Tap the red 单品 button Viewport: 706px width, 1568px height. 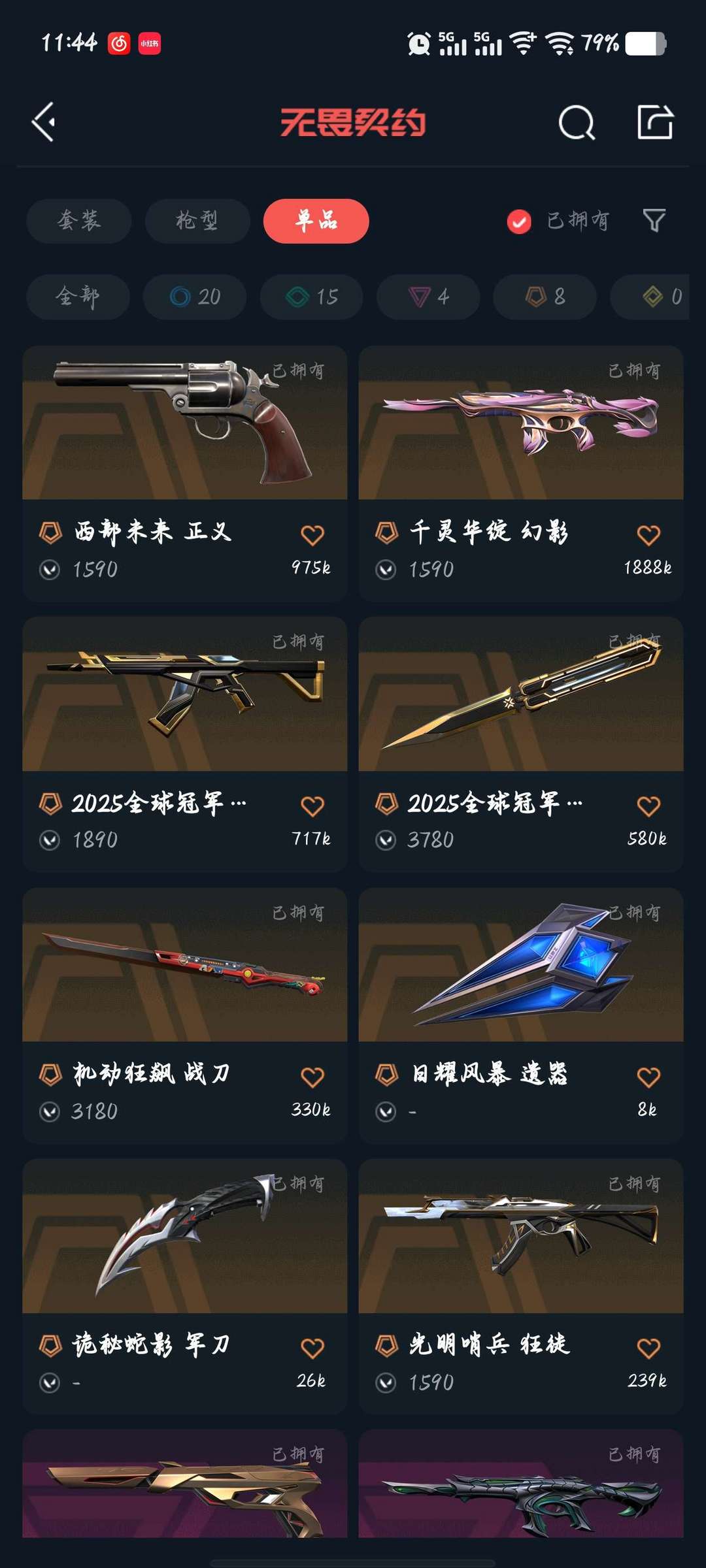[316, 221]
